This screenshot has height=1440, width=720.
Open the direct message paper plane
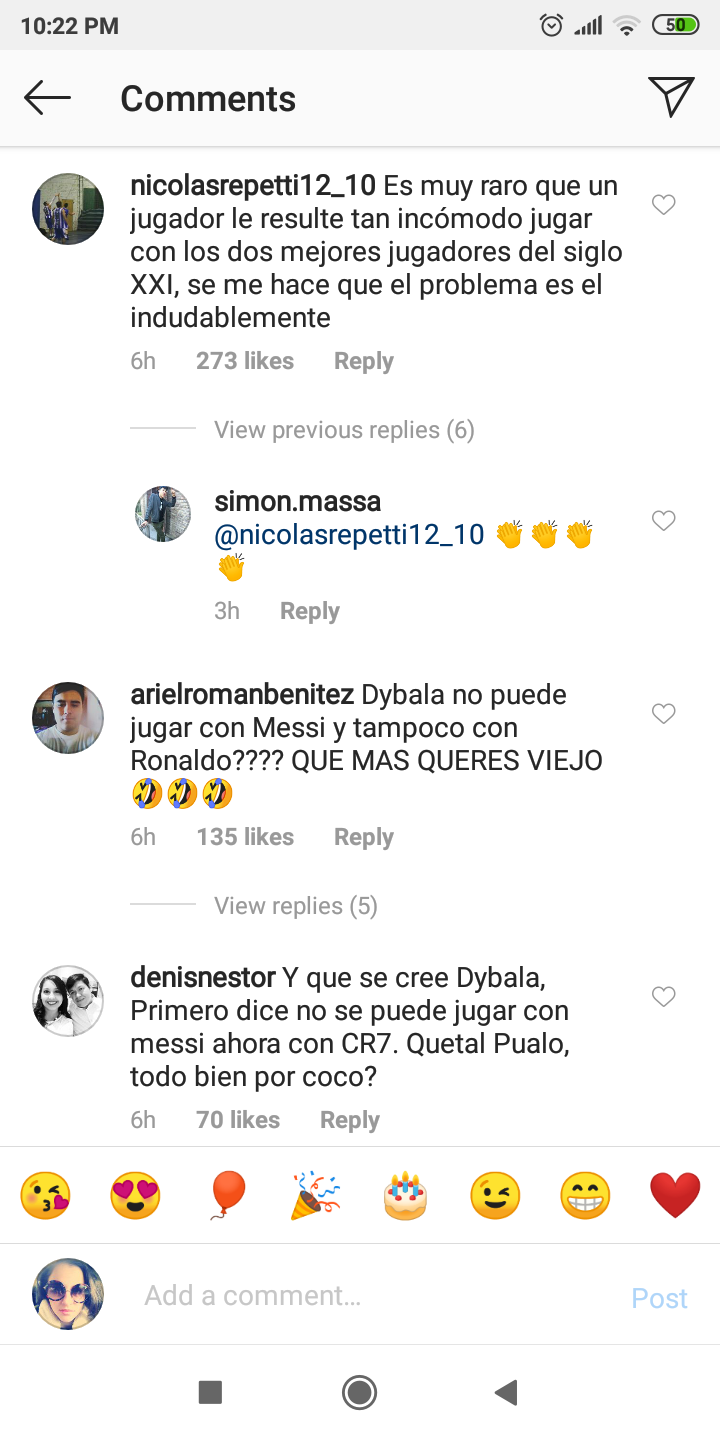click(x=671, y=97)
